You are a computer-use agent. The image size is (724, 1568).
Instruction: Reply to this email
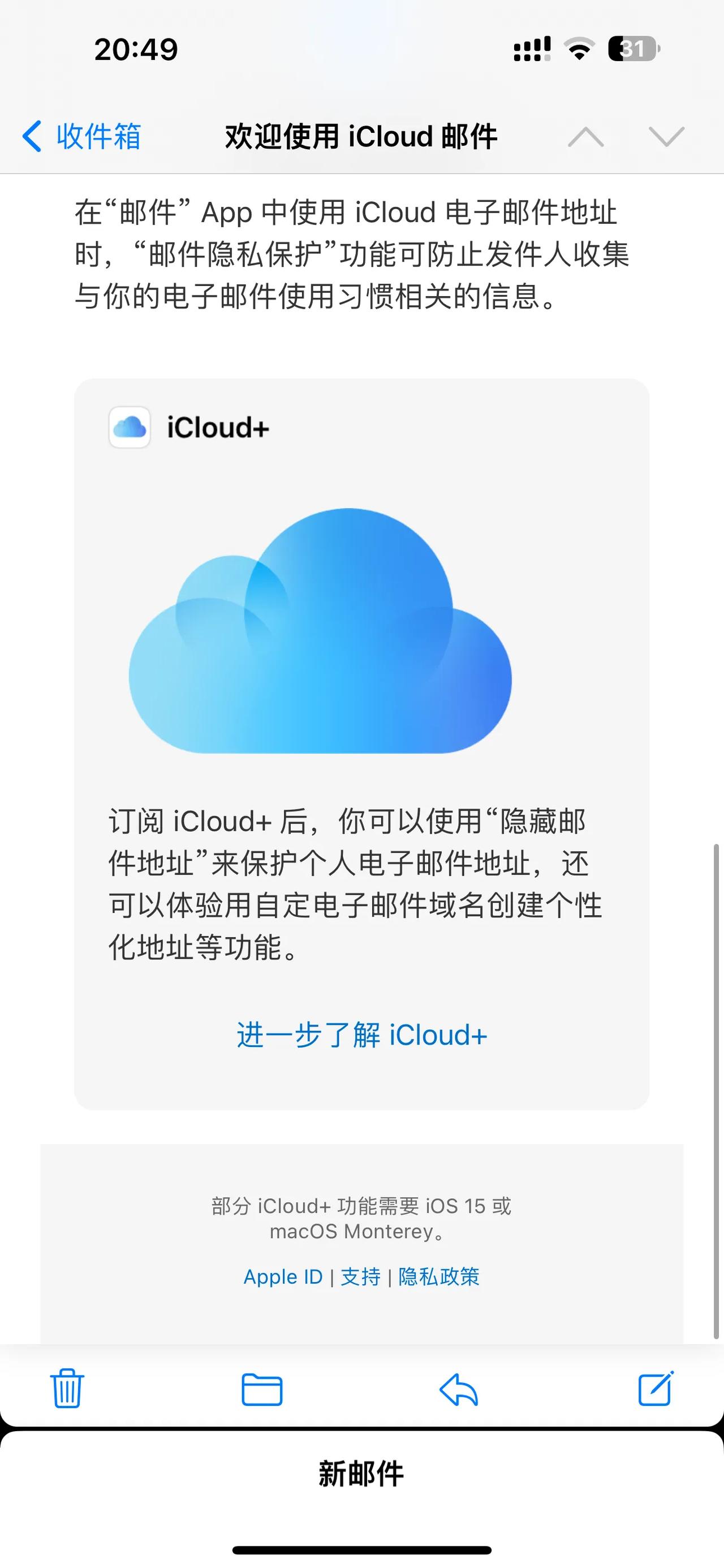coord(458,1389)
